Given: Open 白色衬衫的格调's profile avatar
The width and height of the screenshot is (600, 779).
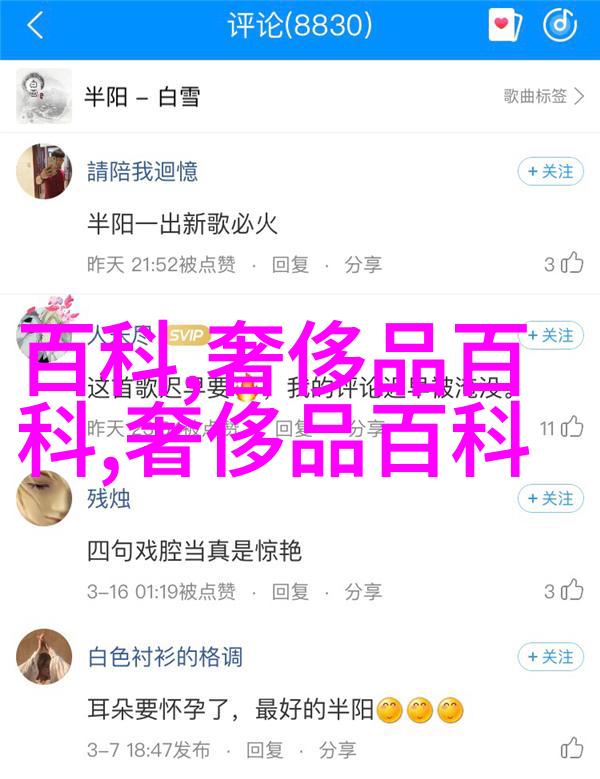Looking at the screenshot, I should tap(43, 657).
